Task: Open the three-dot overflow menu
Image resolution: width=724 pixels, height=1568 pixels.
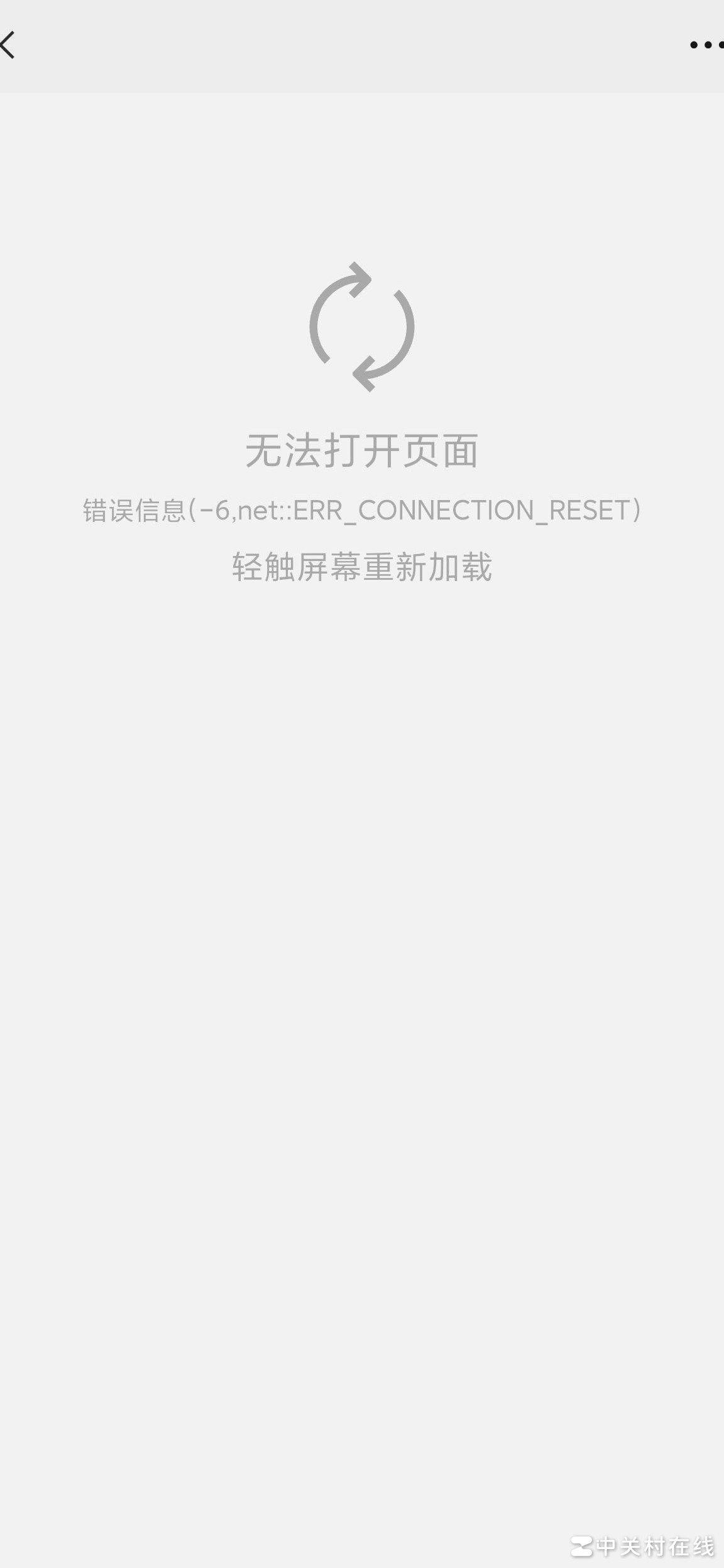Action: (706, 45)
